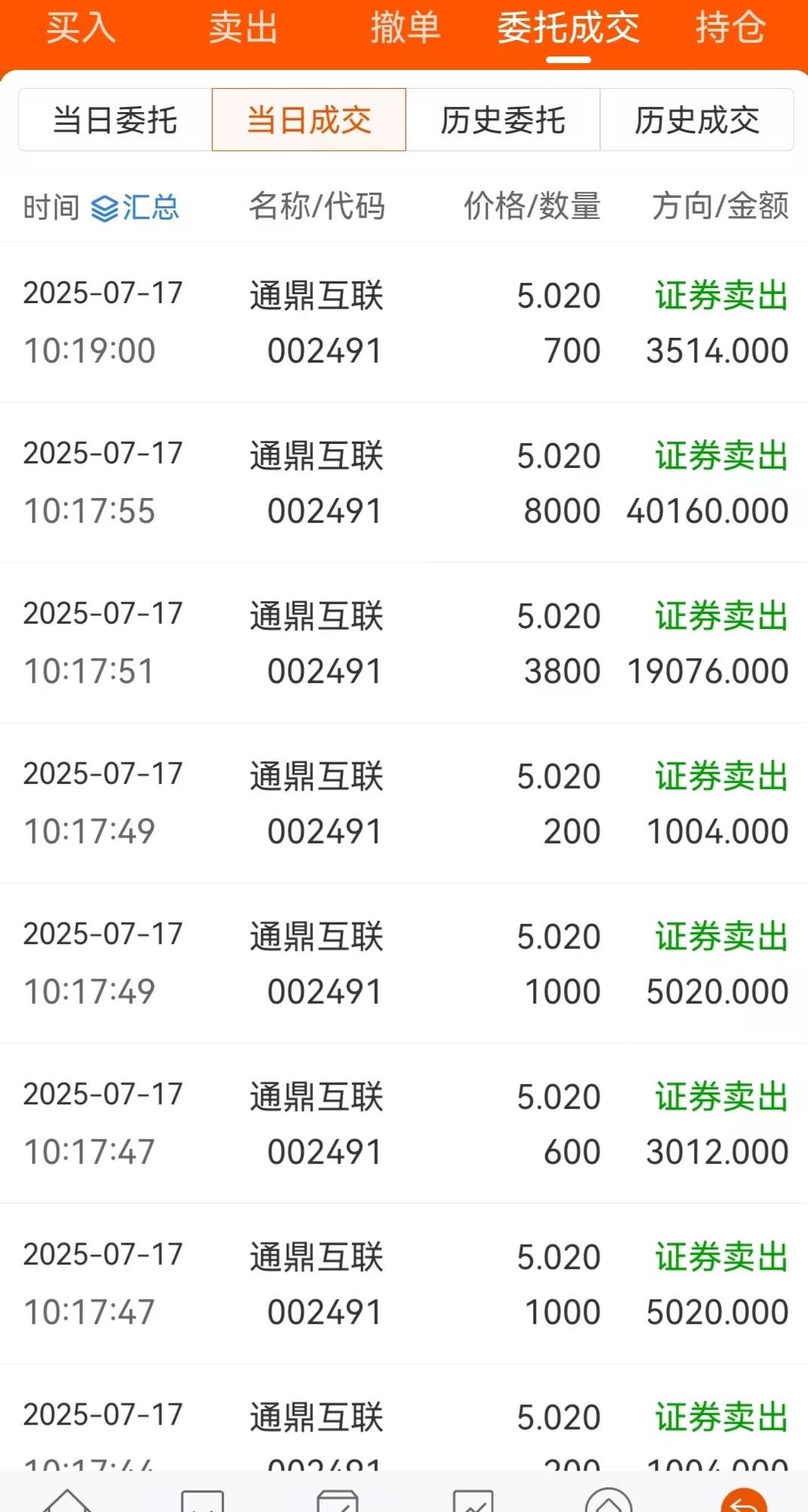808x1512 pixels.
Task: Select the 委托成交 tab
Action: coord(568,28)
